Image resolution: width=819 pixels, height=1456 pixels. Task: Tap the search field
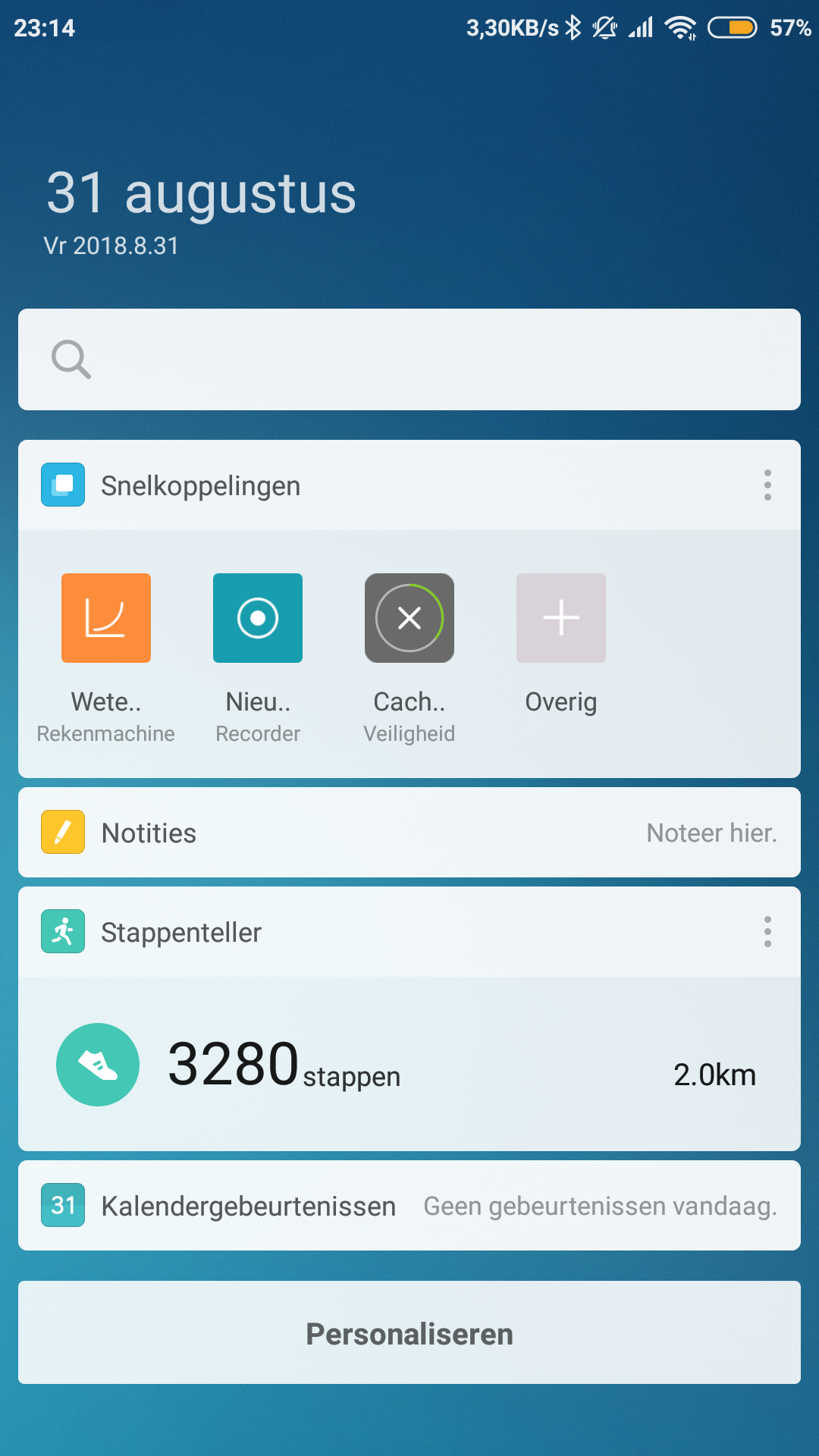tap(409, 359)
